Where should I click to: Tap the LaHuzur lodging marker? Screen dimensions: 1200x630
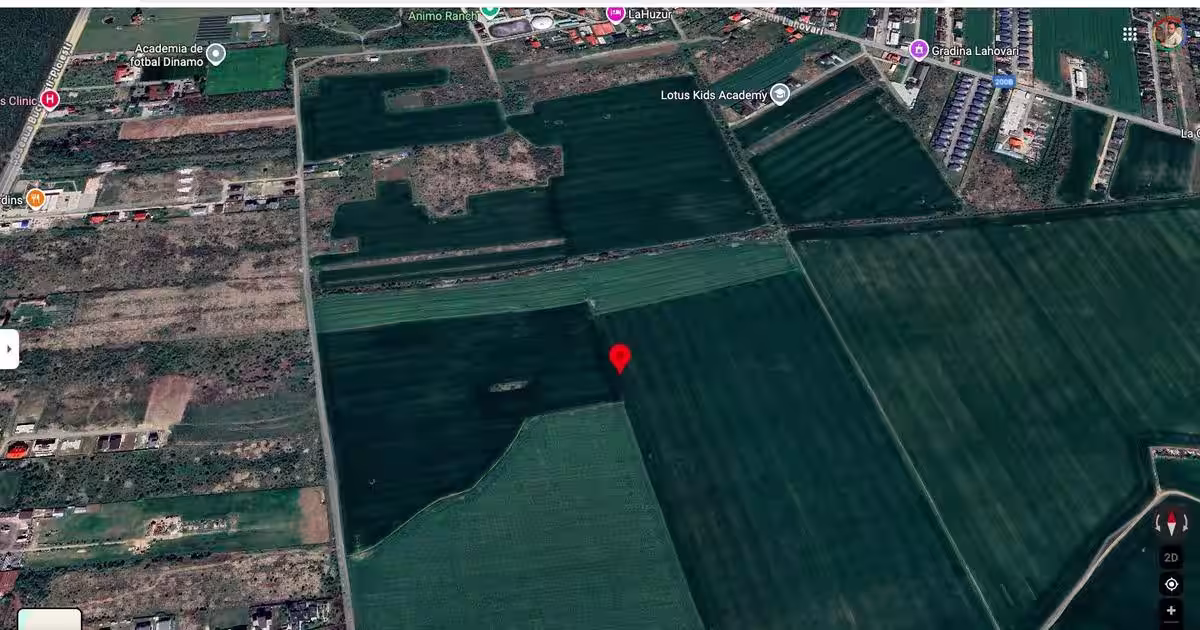(x=615, y=14)
